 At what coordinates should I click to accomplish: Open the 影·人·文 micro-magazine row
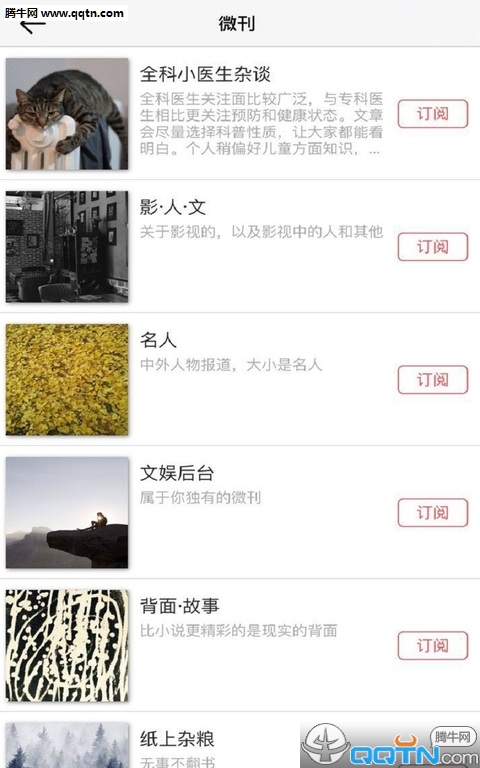coord(240,246)
